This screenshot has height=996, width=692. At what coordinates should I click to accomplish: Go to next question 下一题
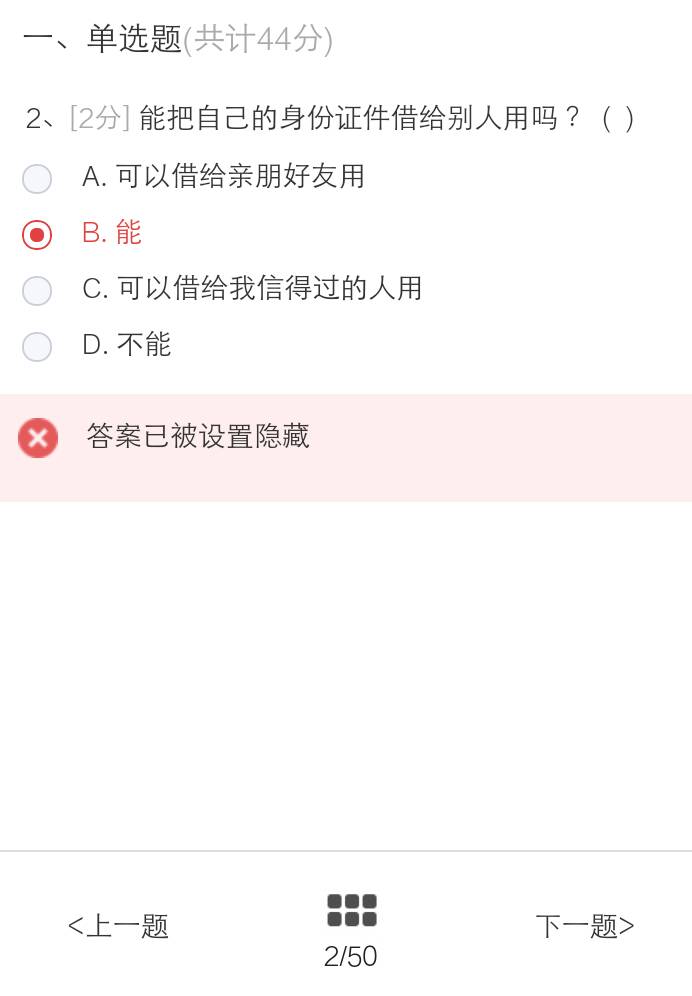tap(585, 925)
